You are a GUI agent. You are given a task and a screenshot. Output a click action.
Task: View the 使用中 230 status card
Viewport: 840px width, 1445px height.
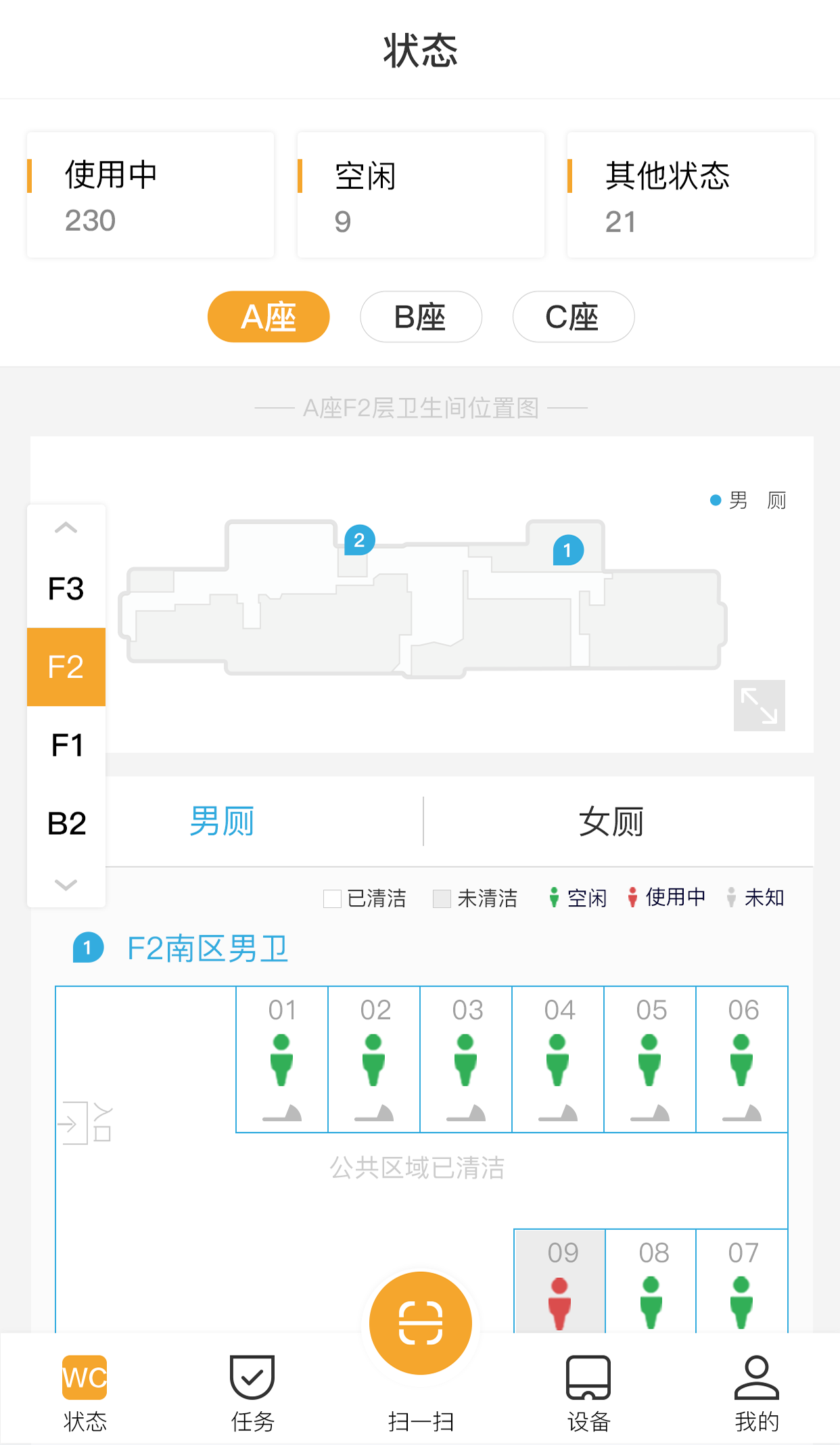pyautogui.click(x=150, y=195)
